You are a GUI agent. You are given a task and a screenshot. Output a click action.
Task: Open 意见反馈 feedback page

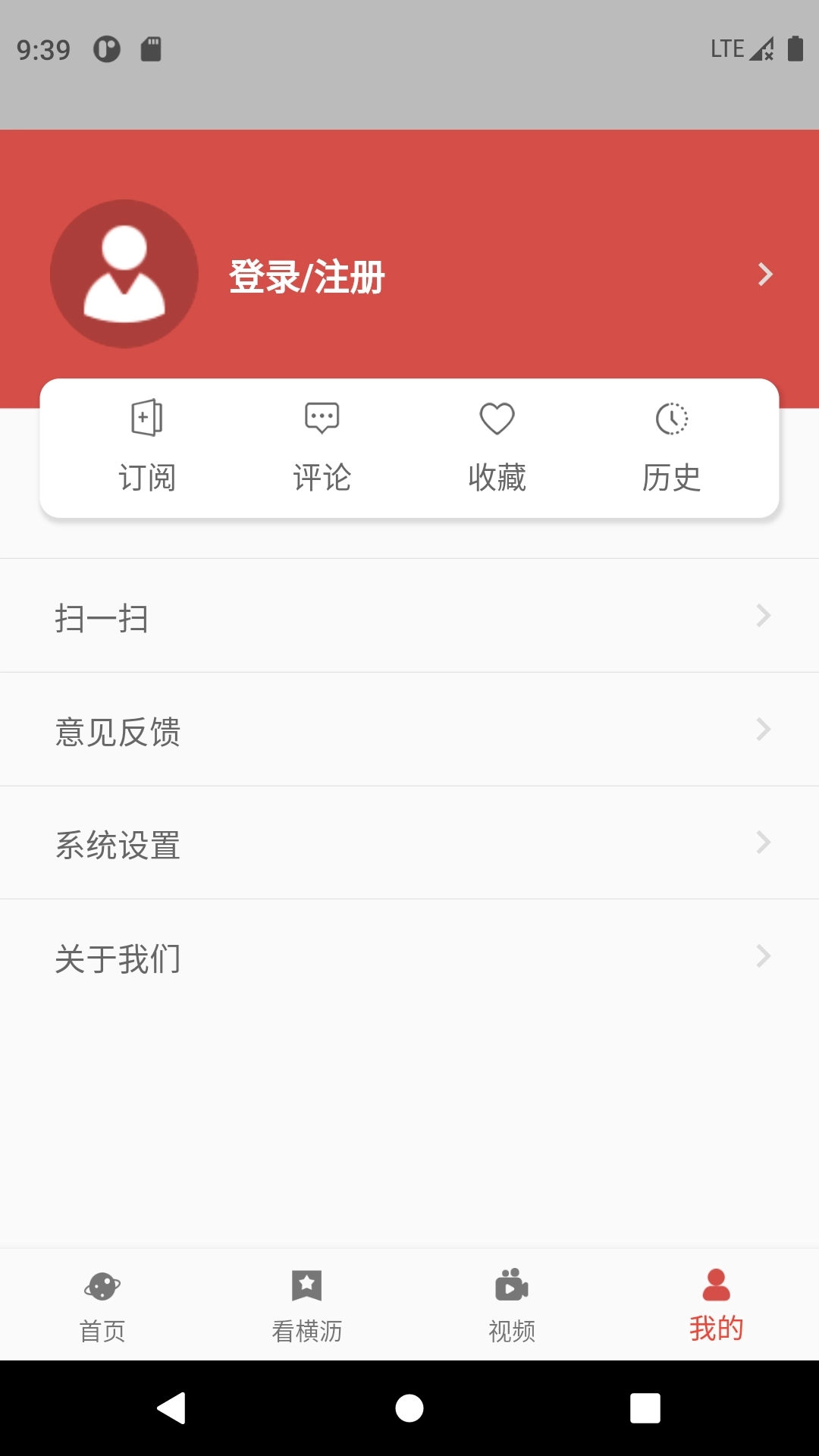tap(409, 730)
